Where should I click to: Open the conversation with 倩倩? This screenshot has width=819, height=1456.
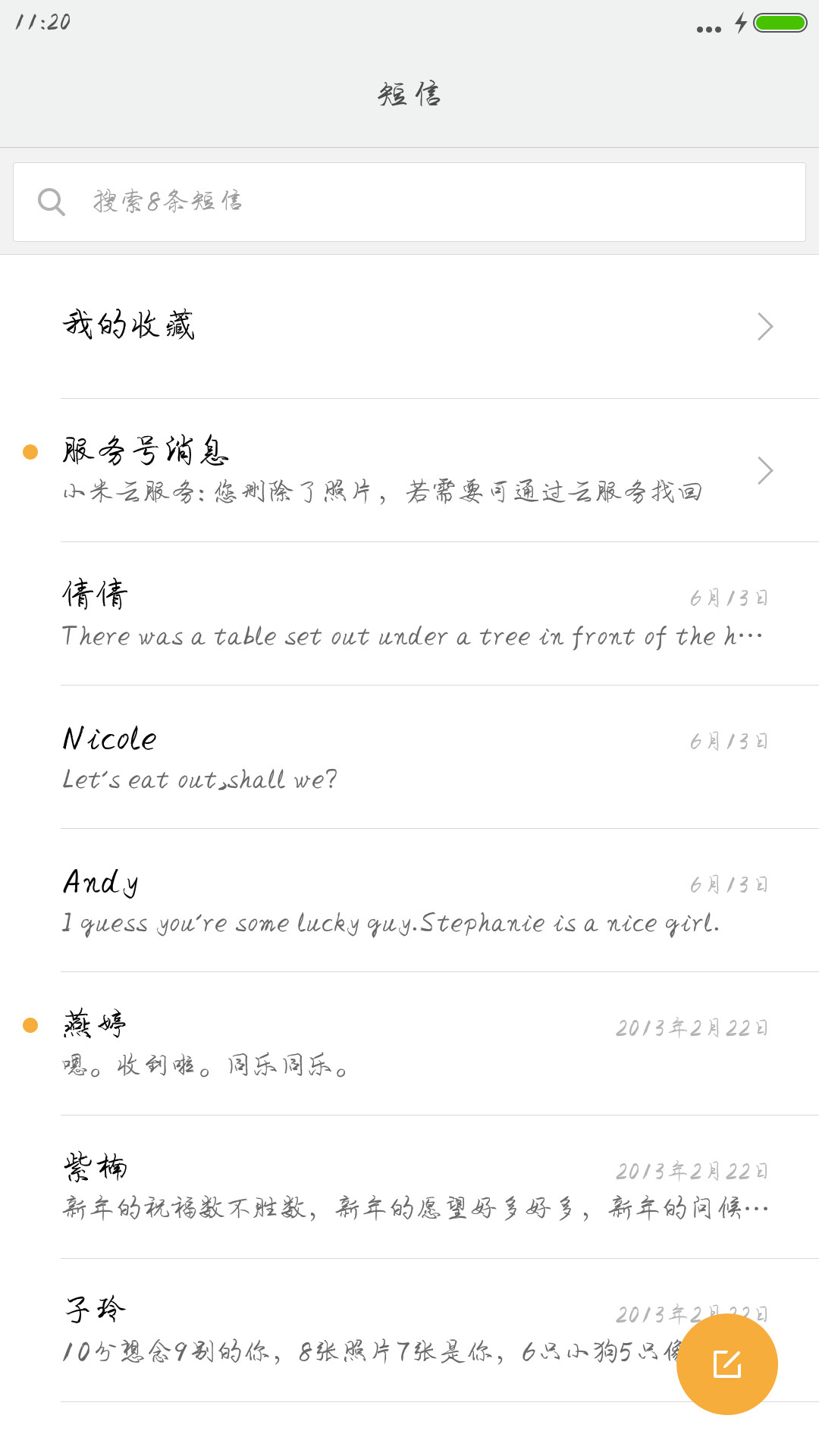pyautogui.click(x=409, y=613)
